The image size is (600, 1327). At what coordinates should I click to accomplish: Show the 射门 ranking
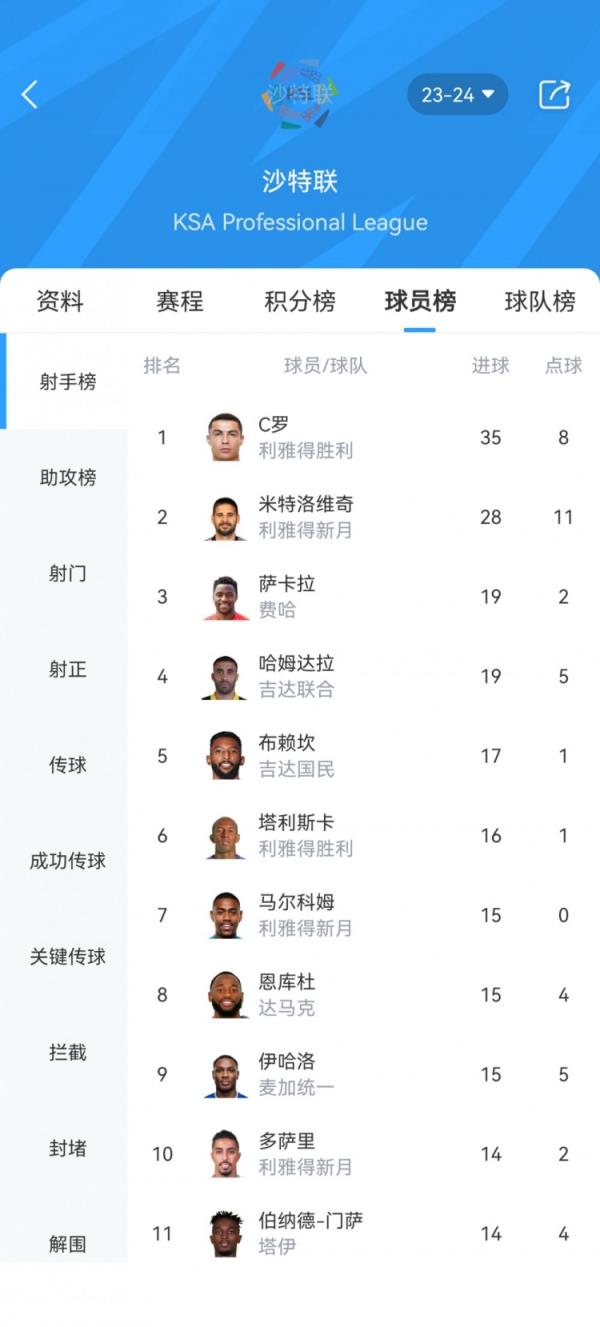(x=68, y=573)
